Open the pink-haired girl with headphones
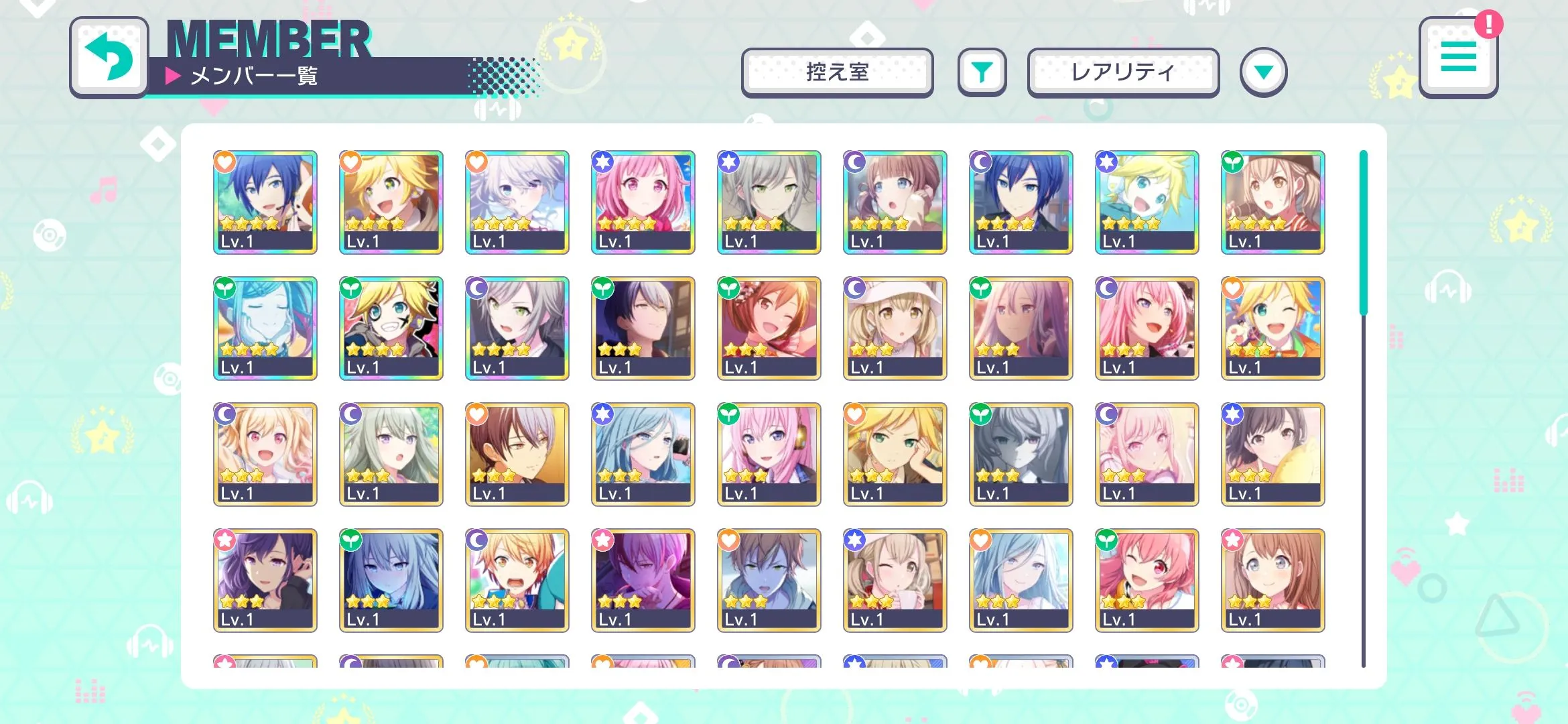 pos(769,454)
